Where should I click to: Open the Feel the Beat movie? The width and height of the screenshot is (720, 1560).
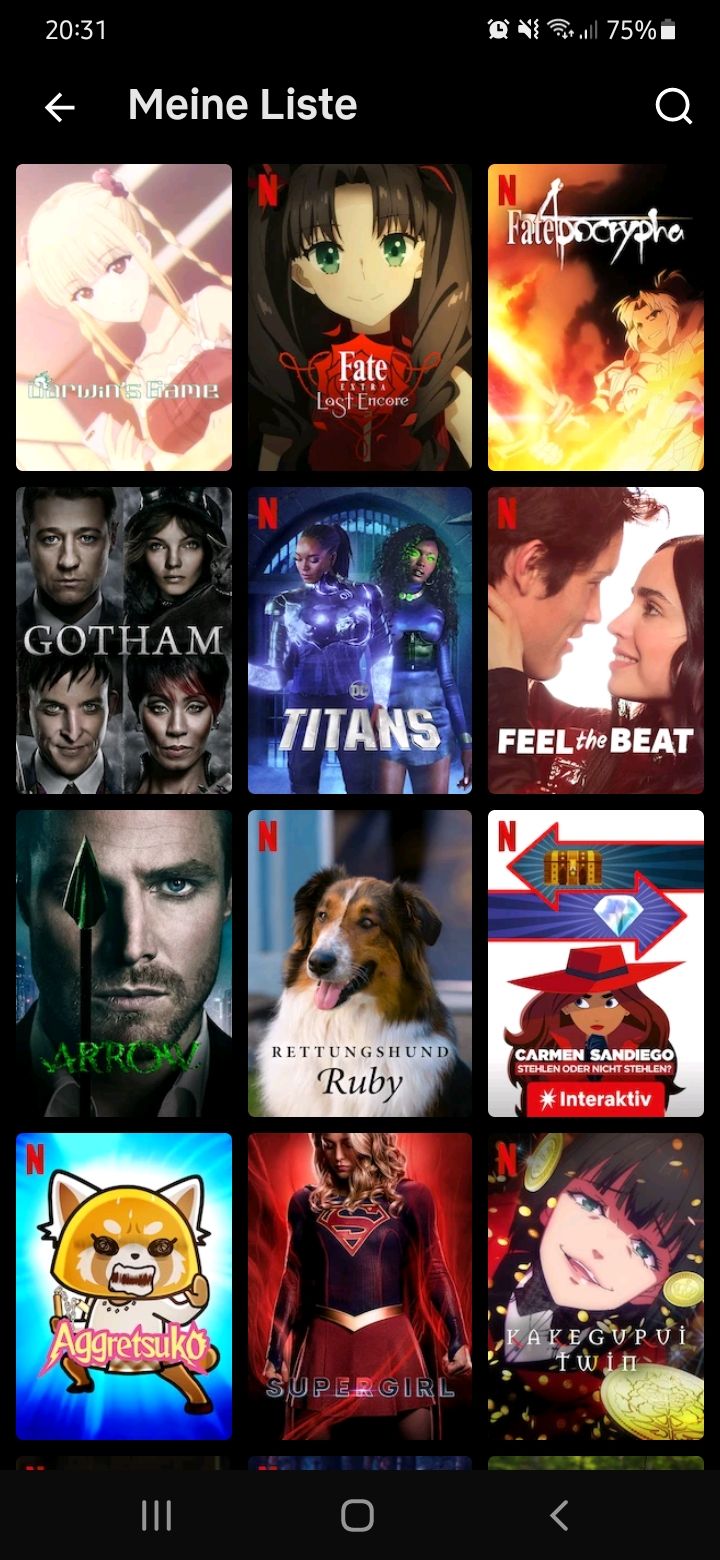point(596,640)
